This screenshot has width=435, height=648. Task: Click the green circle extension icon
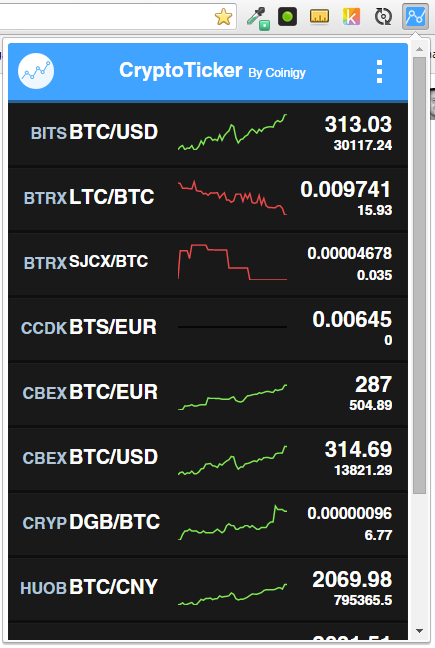pos(288,17)
